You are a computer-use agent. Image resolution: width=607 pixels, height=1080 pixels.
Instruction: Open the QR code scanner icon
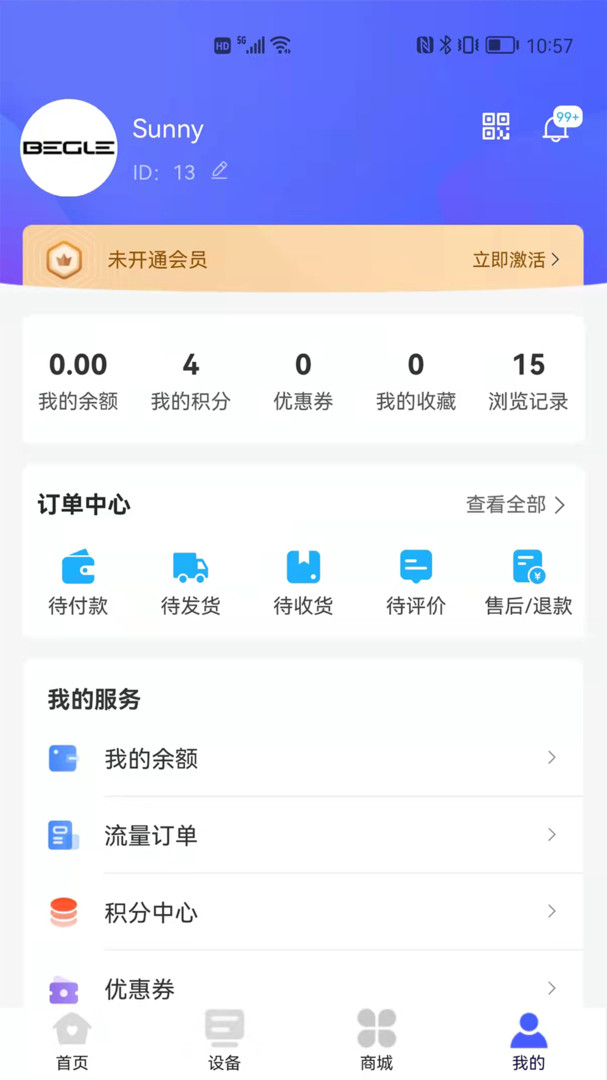coord(496,127)
